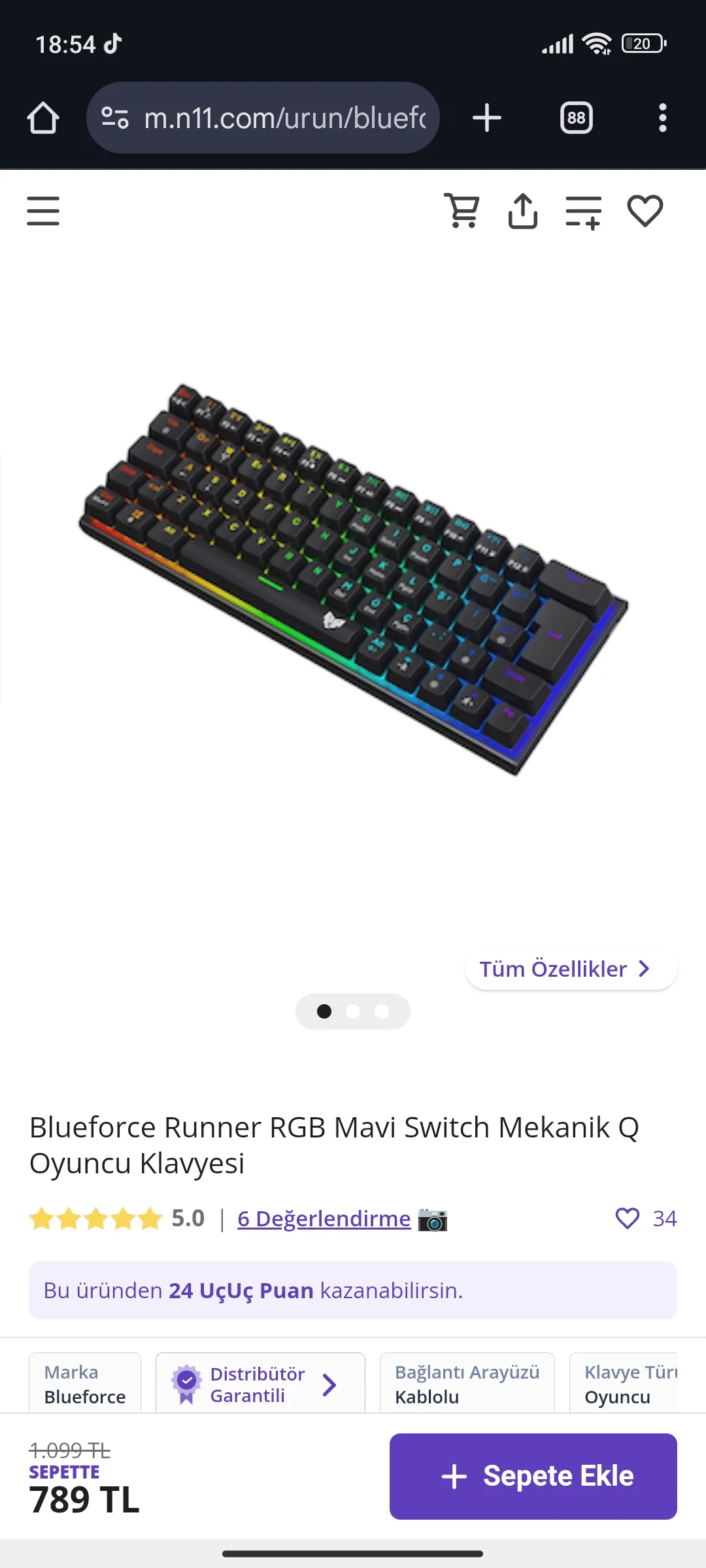The width and height of the screenshot is (706, 1568).
Task: Add product to a list
Action: (583, 212)
